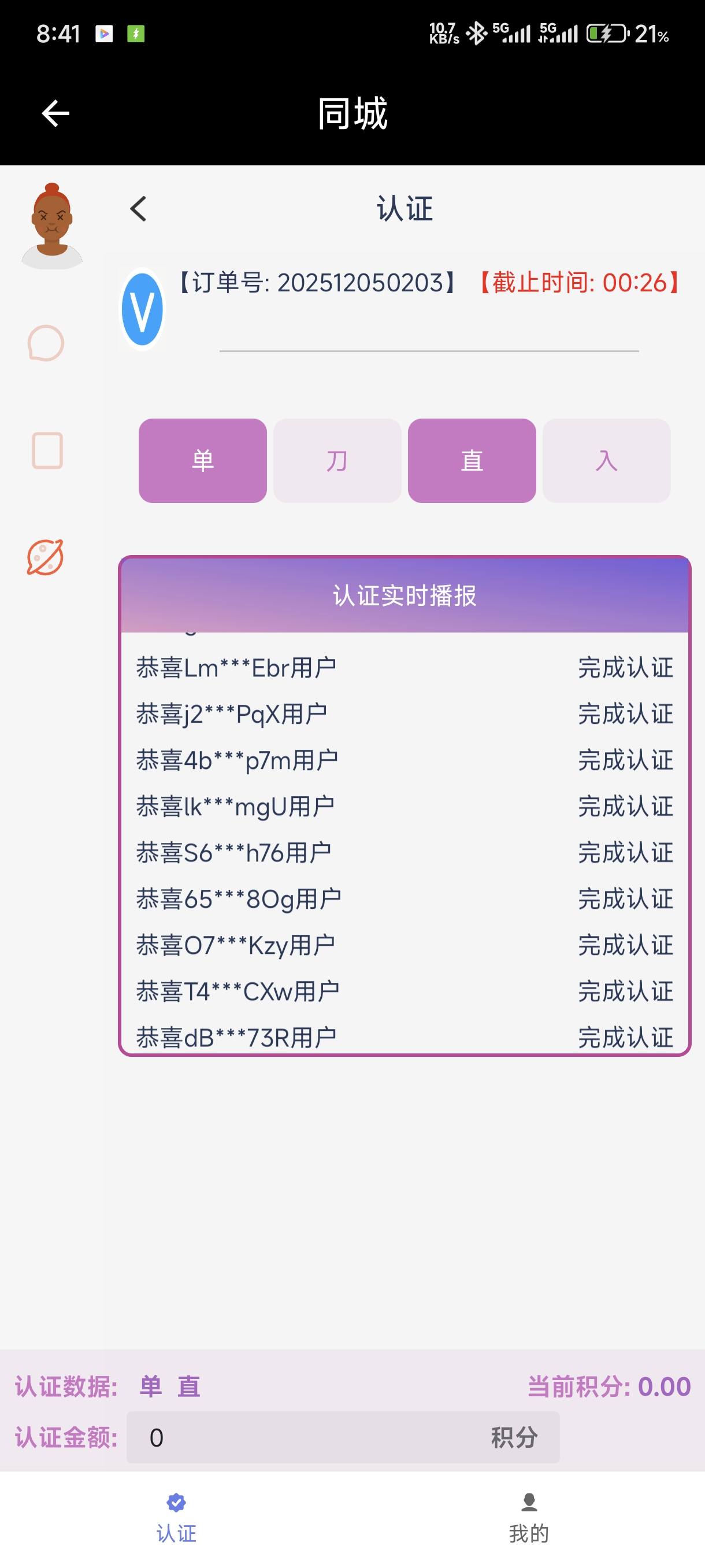This screenshot has width=705, height=1568.
Task: Switch to the 认证 bottom tab
Action: click(176, 1518)
